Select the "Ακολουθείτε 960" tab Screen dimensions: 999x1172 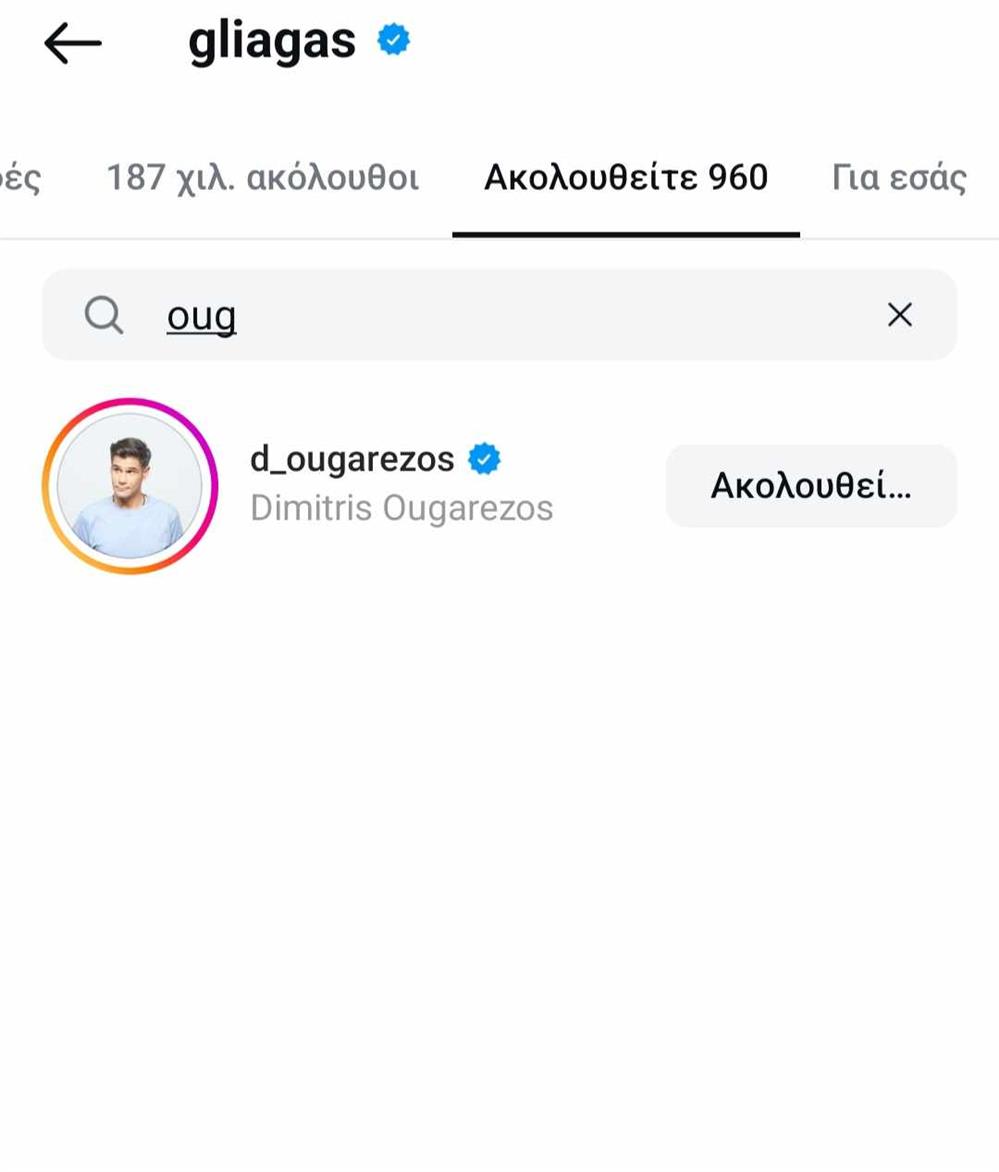coord(627,176)
